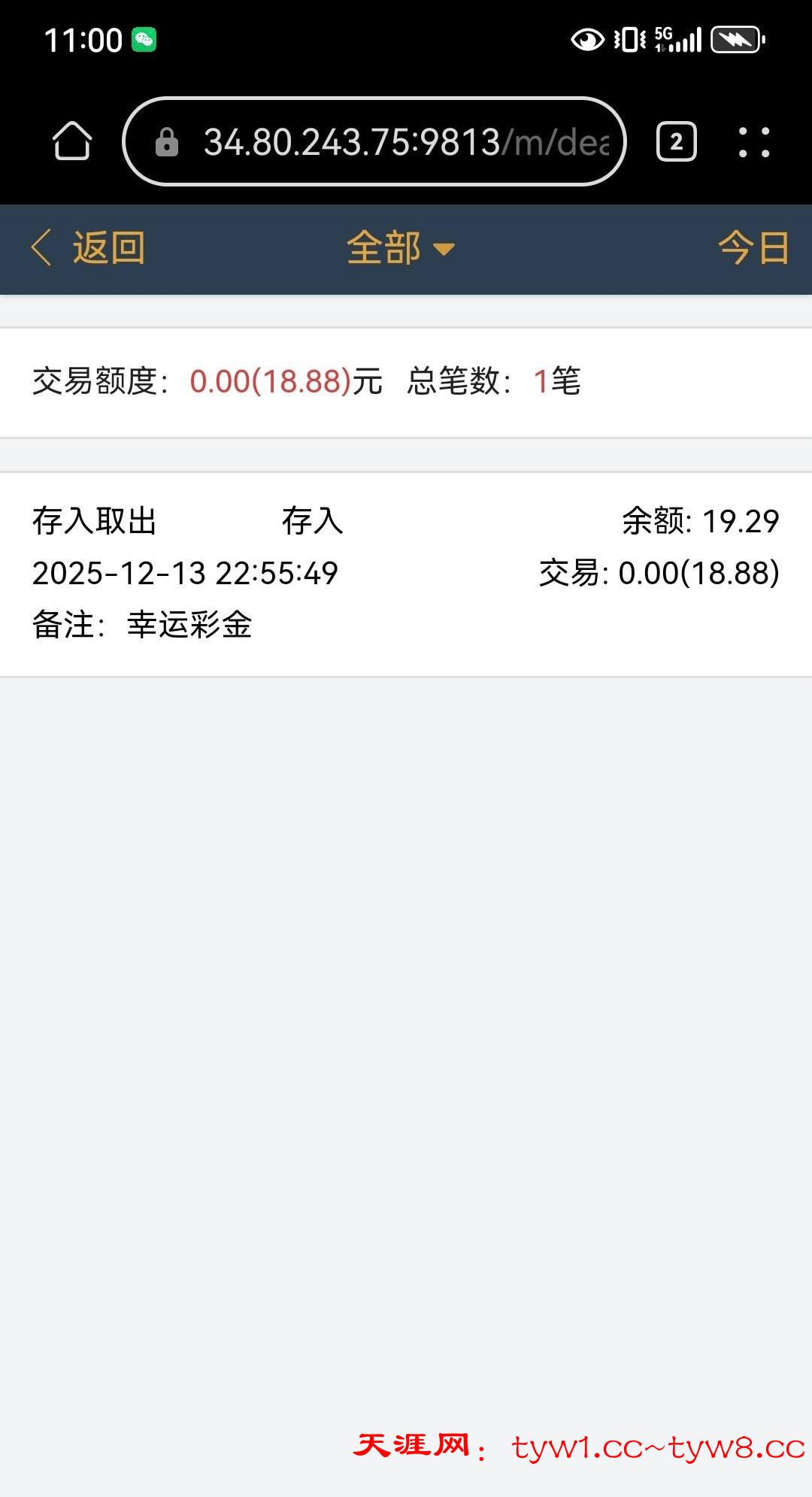This screenshot has height=1497, width=812.
Task: Expand the 全部 filter dropdown
Action: tap(400, 248)
